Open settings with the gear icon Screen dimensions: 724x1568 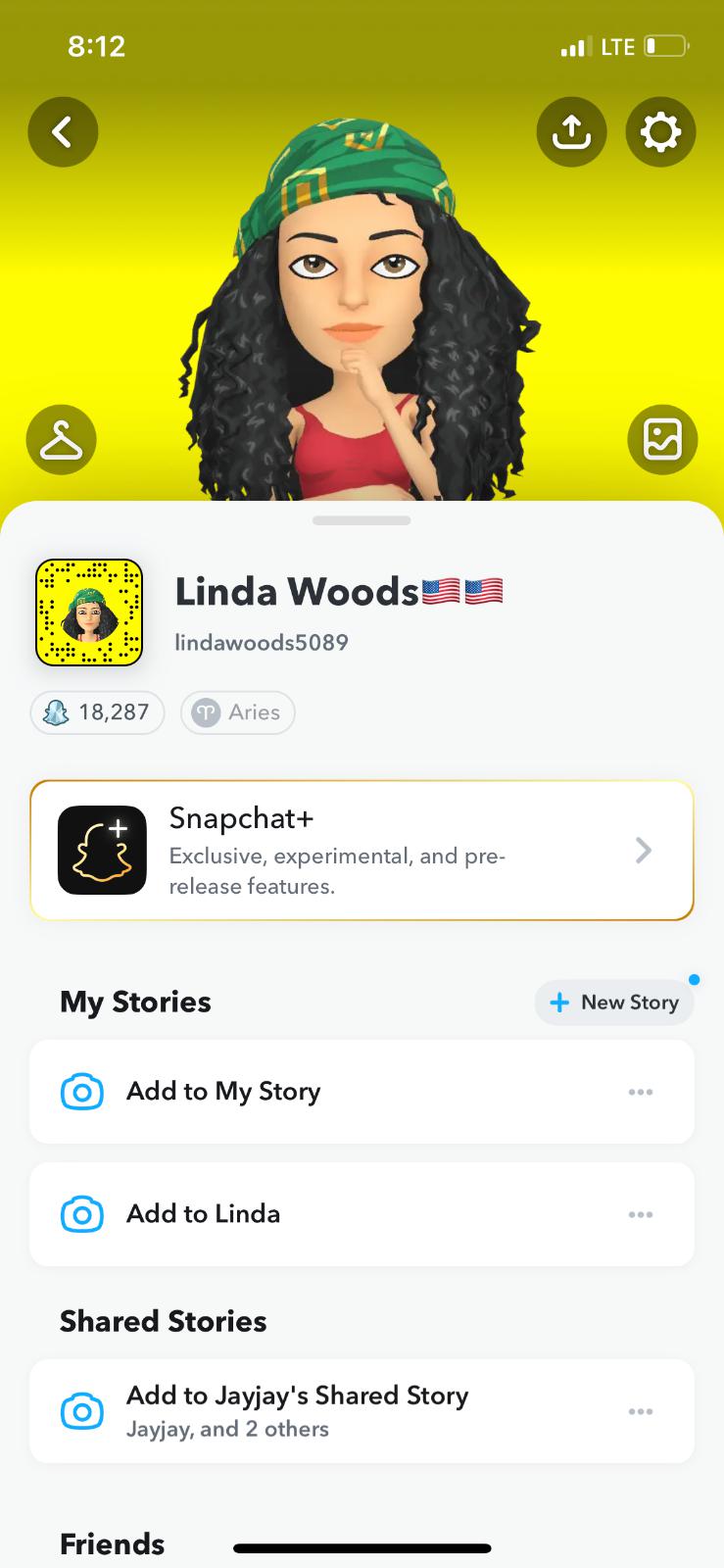(x=660, y=131)
